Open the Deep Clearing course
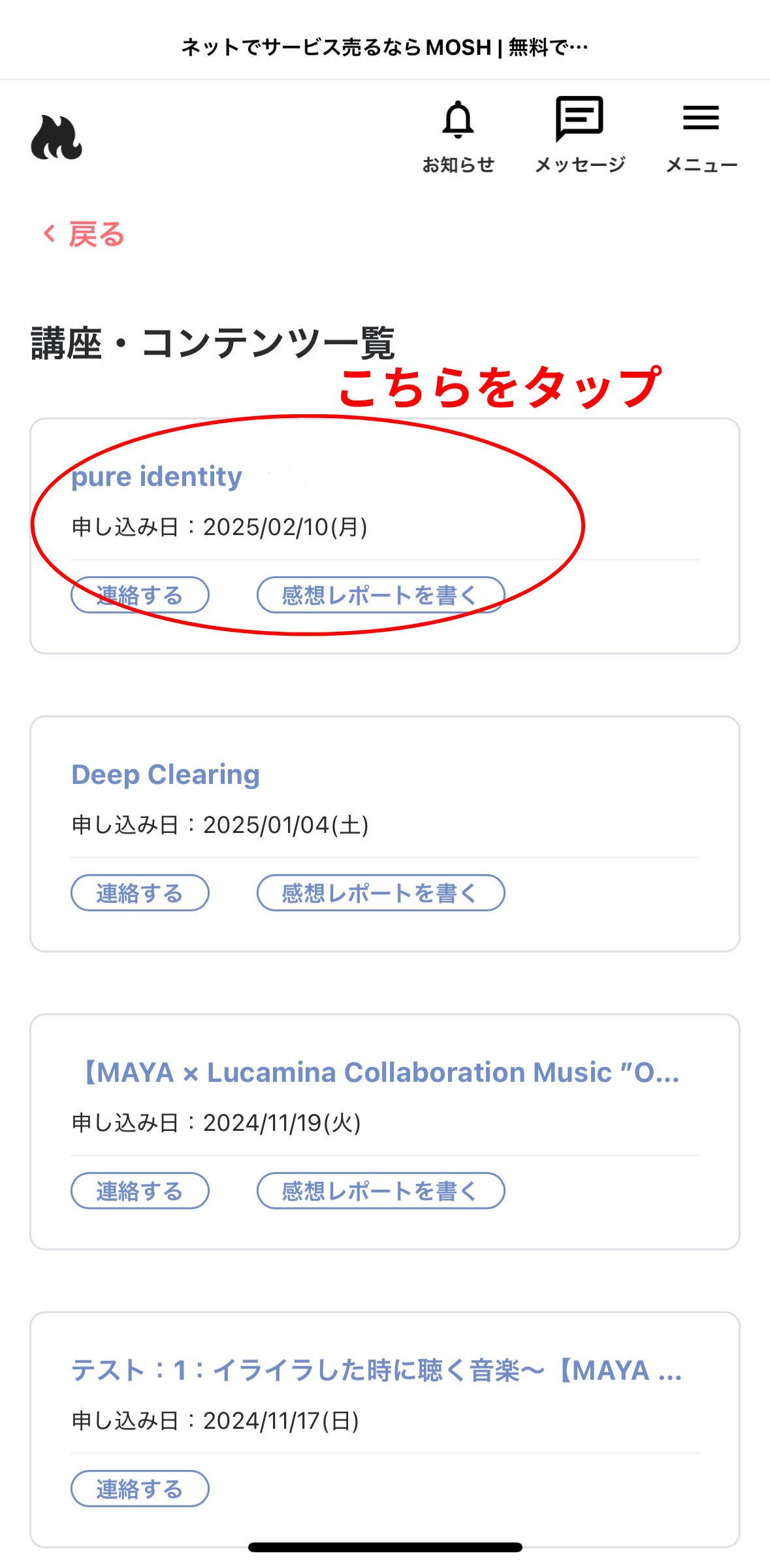The image size is (770, 1568). (x=165, y=774)
